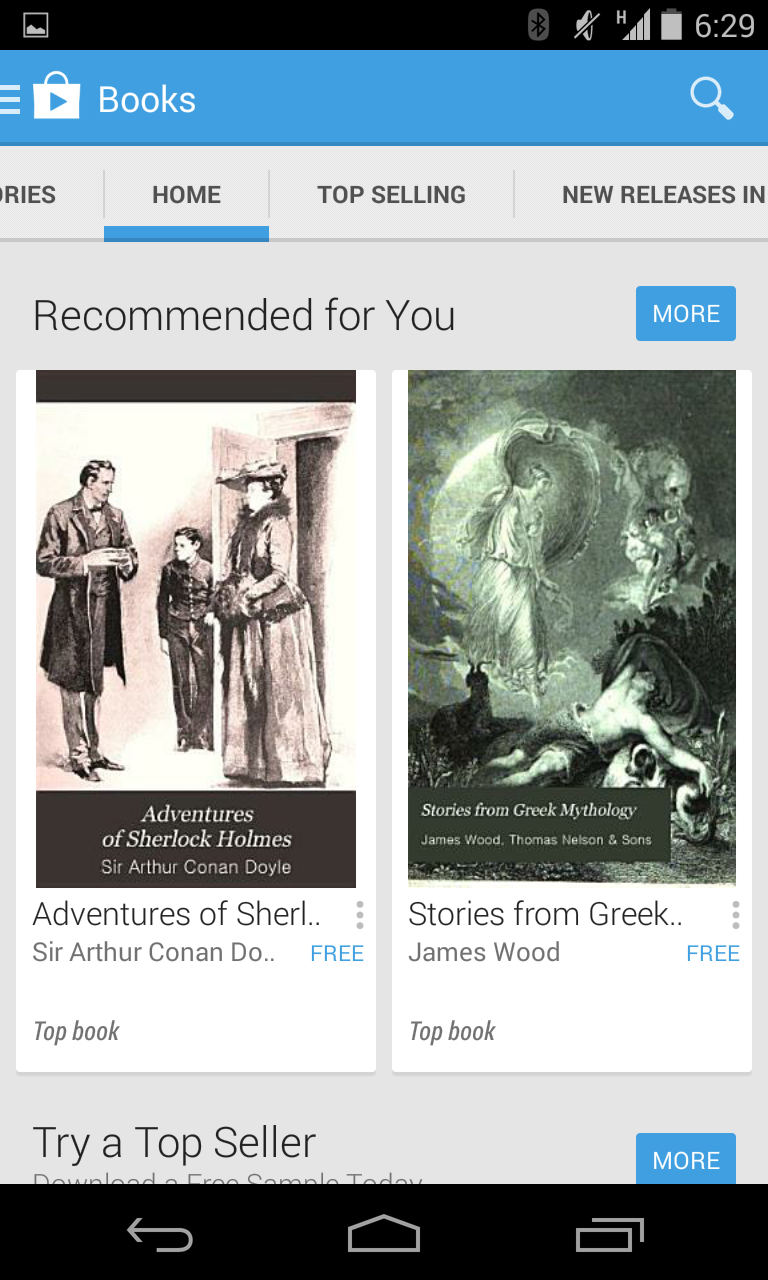Go back using the system back button
The height and width of the screenshot is (1280, 768).
[160, 1235]
